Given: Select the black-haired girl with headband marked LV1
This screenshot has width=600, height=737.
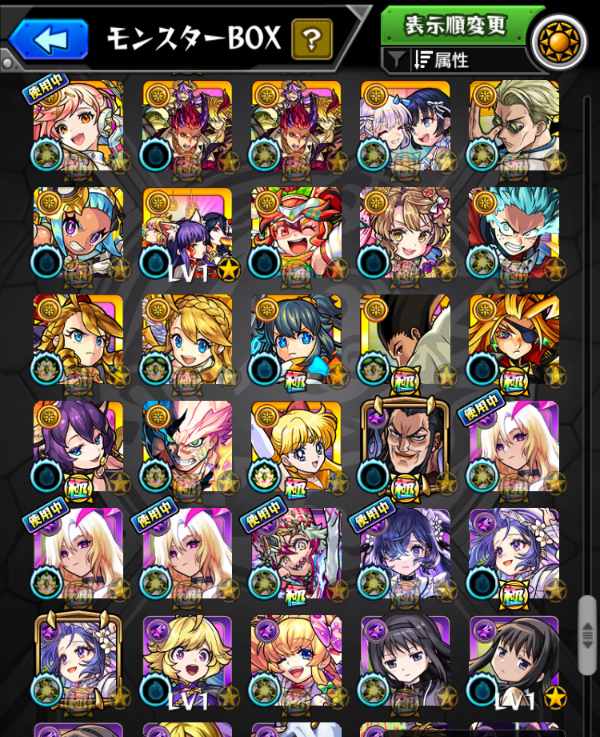Looking at the screenshot, I should coord(510,660).
